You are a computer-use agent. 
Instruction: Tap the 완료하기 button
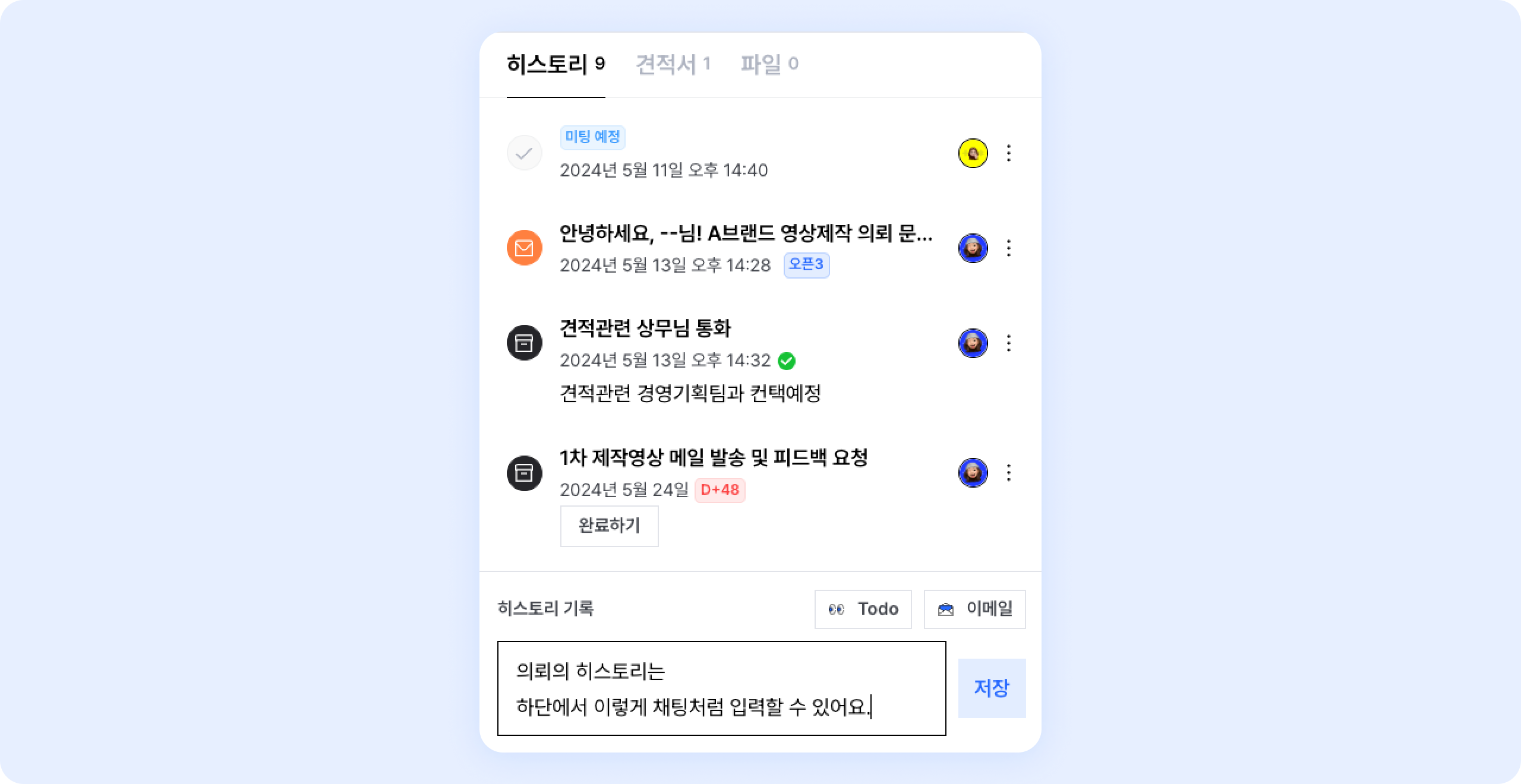609,526
